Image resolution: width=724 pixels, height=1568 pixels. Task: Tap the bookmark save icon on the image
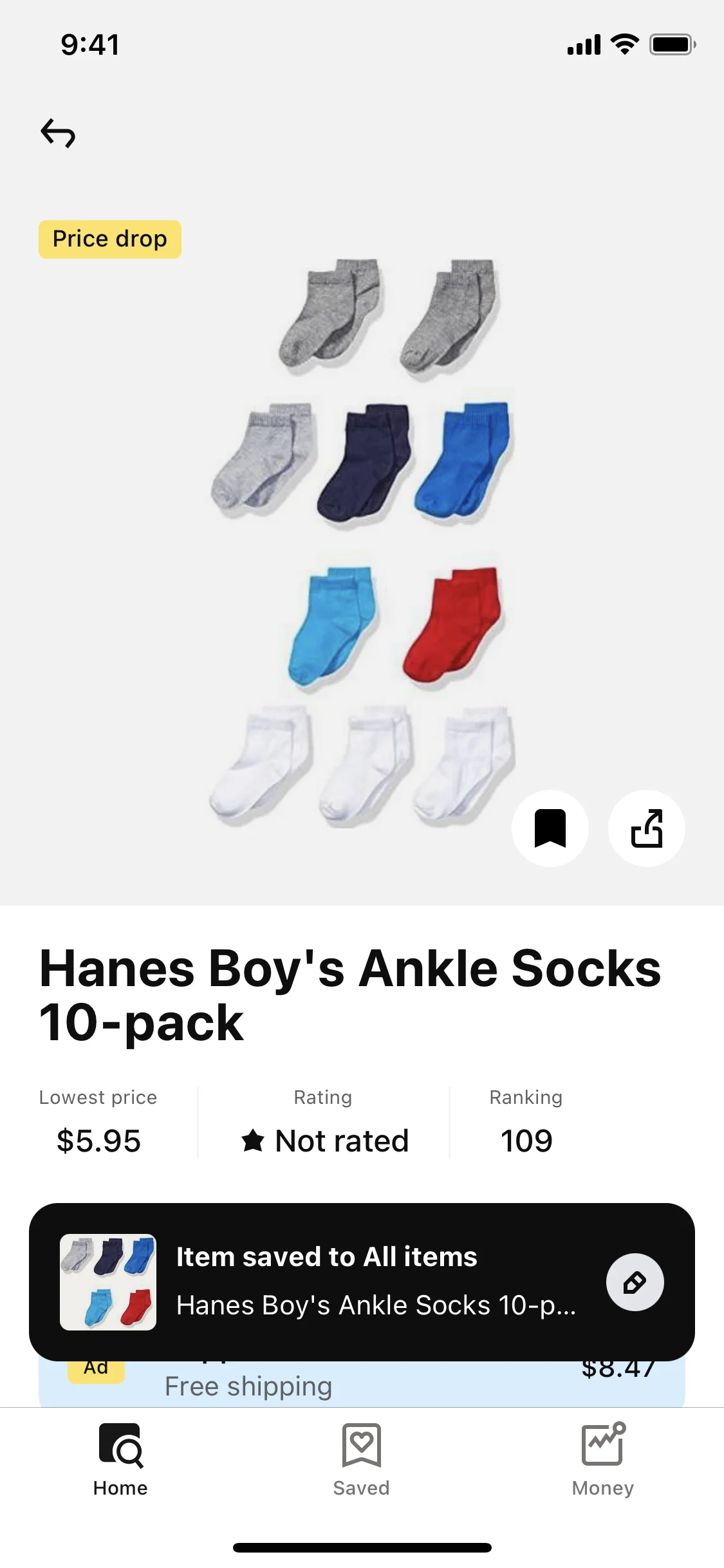coord(550,828)
